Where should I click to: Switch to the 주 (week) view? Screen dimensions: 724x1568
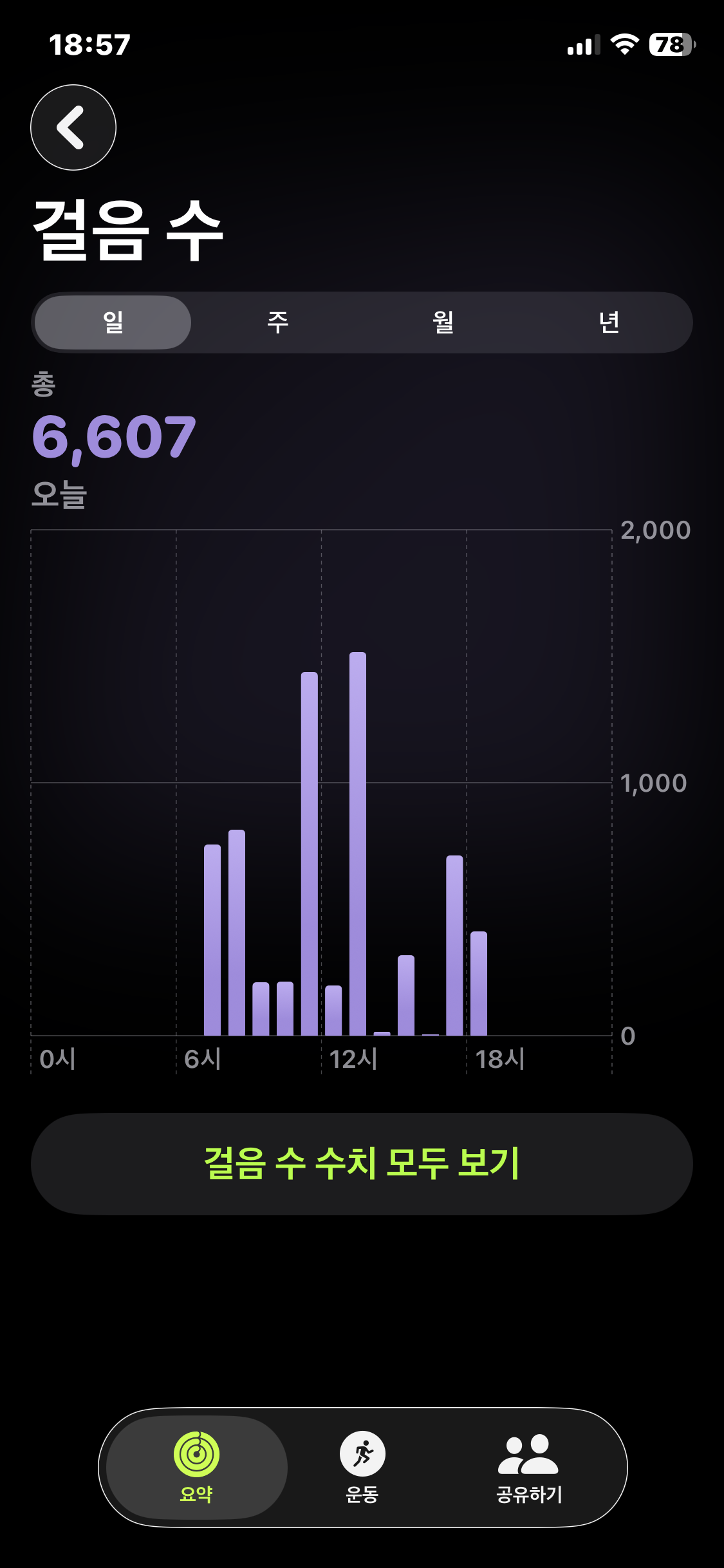click(x=278, y=322)
